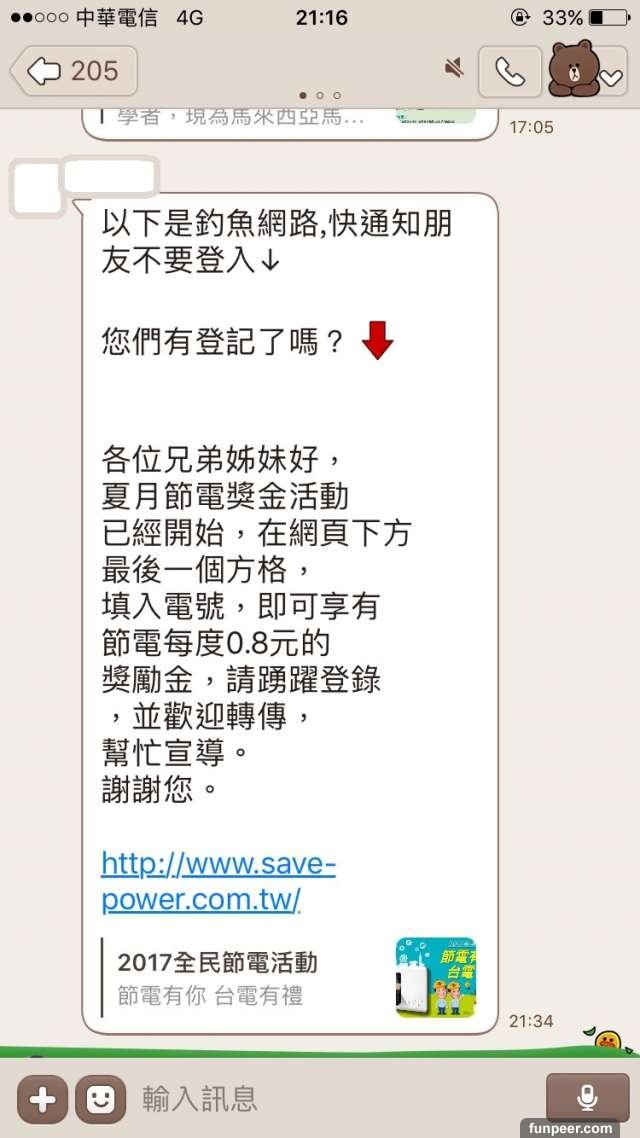The image size is (640, 1138).
Task: Record a voice message
Action: [588, 1098]
